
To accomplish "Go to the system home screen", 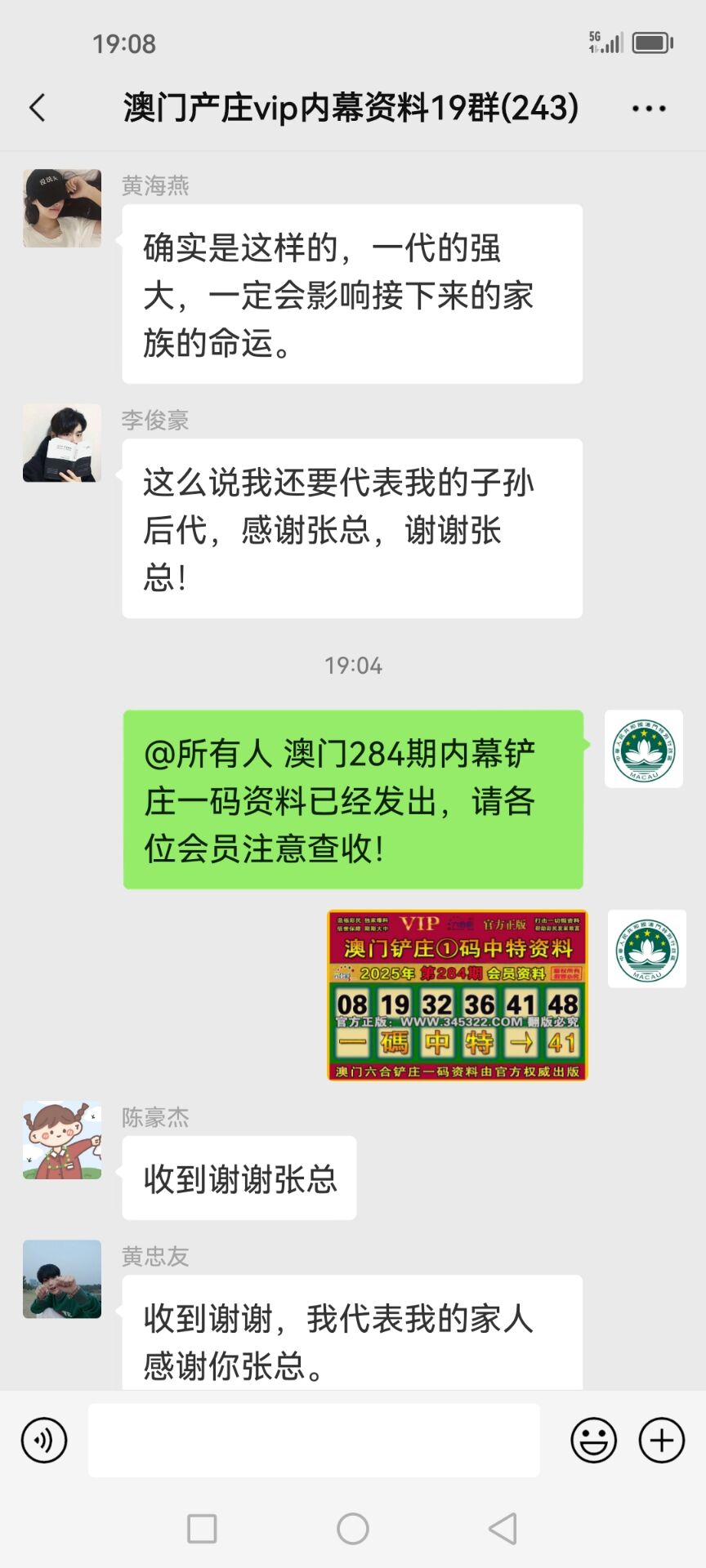I will click(353, 1528).
